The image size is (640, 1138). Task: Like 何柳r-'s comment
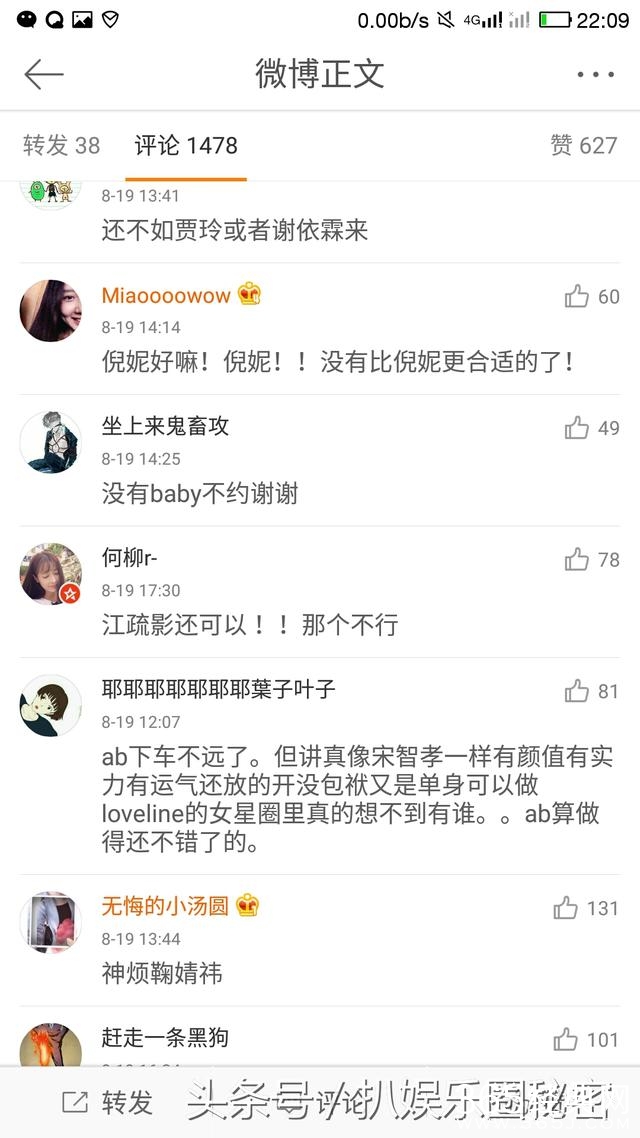577,560
